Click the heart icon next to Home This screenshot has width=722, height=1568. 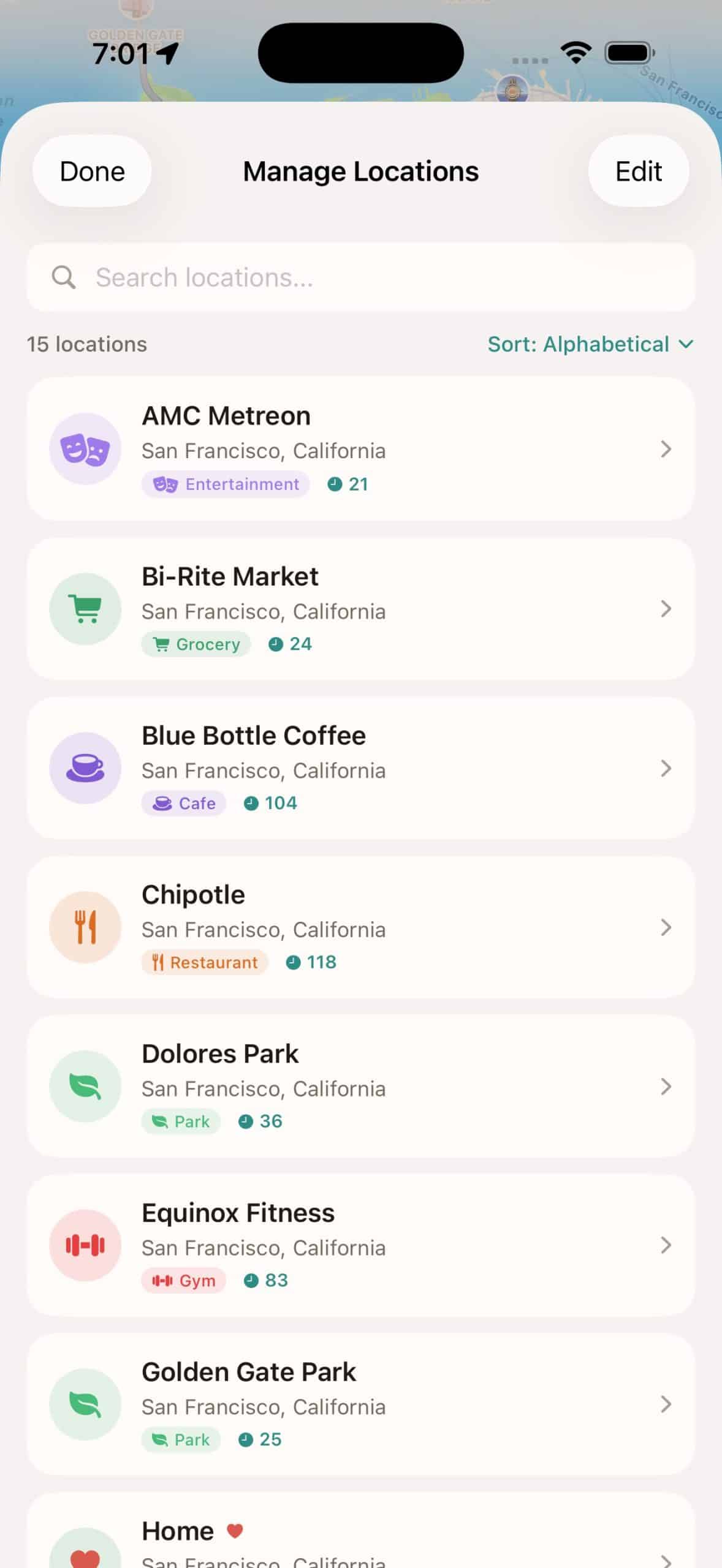click(x=236, y=1530)
